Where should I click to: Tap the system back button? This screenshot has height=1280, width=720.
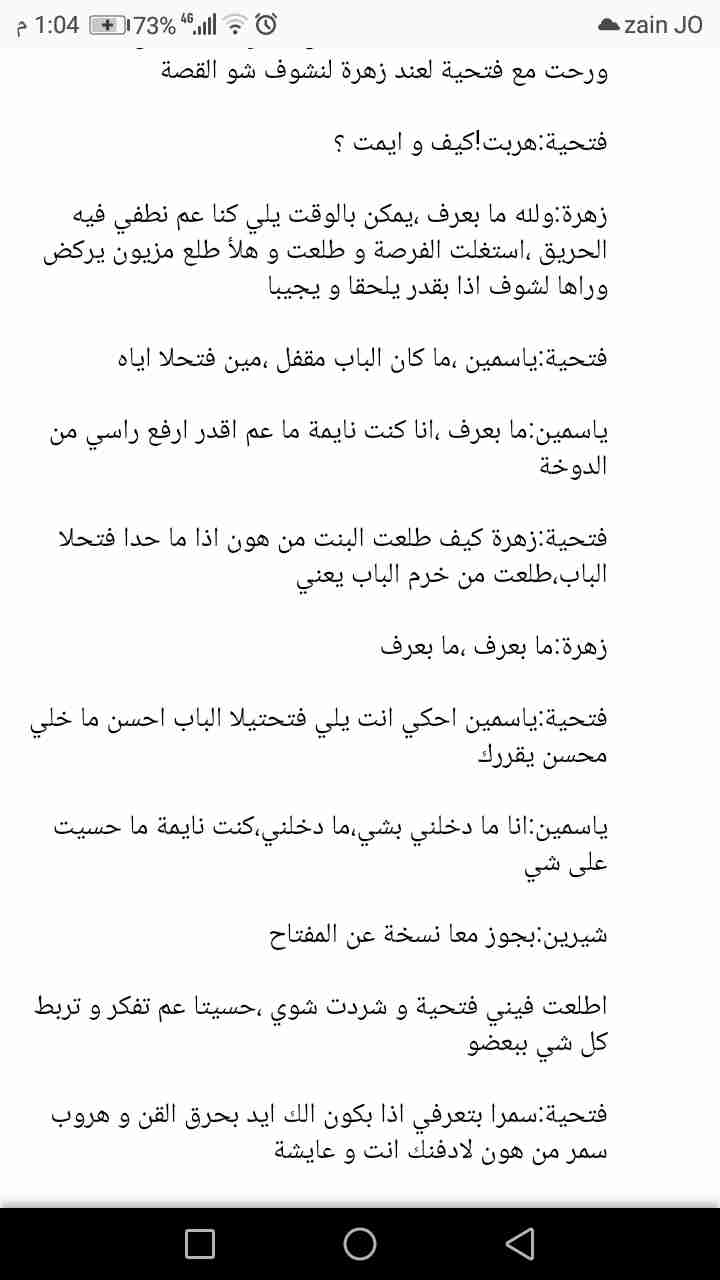pyautogui.click(x=519, y=1243)
